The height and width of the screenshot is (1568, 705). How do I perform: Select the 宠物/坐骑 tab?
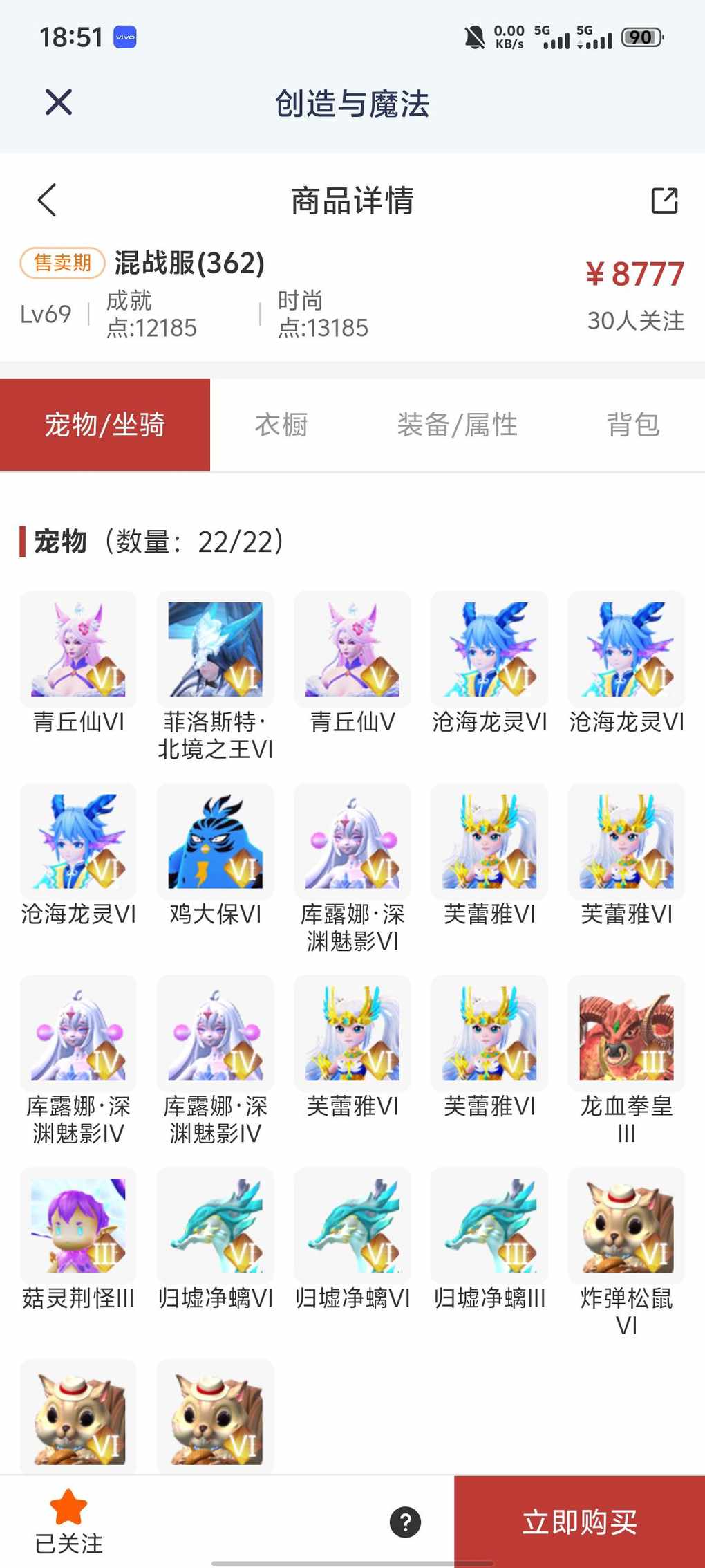point(105,425)
